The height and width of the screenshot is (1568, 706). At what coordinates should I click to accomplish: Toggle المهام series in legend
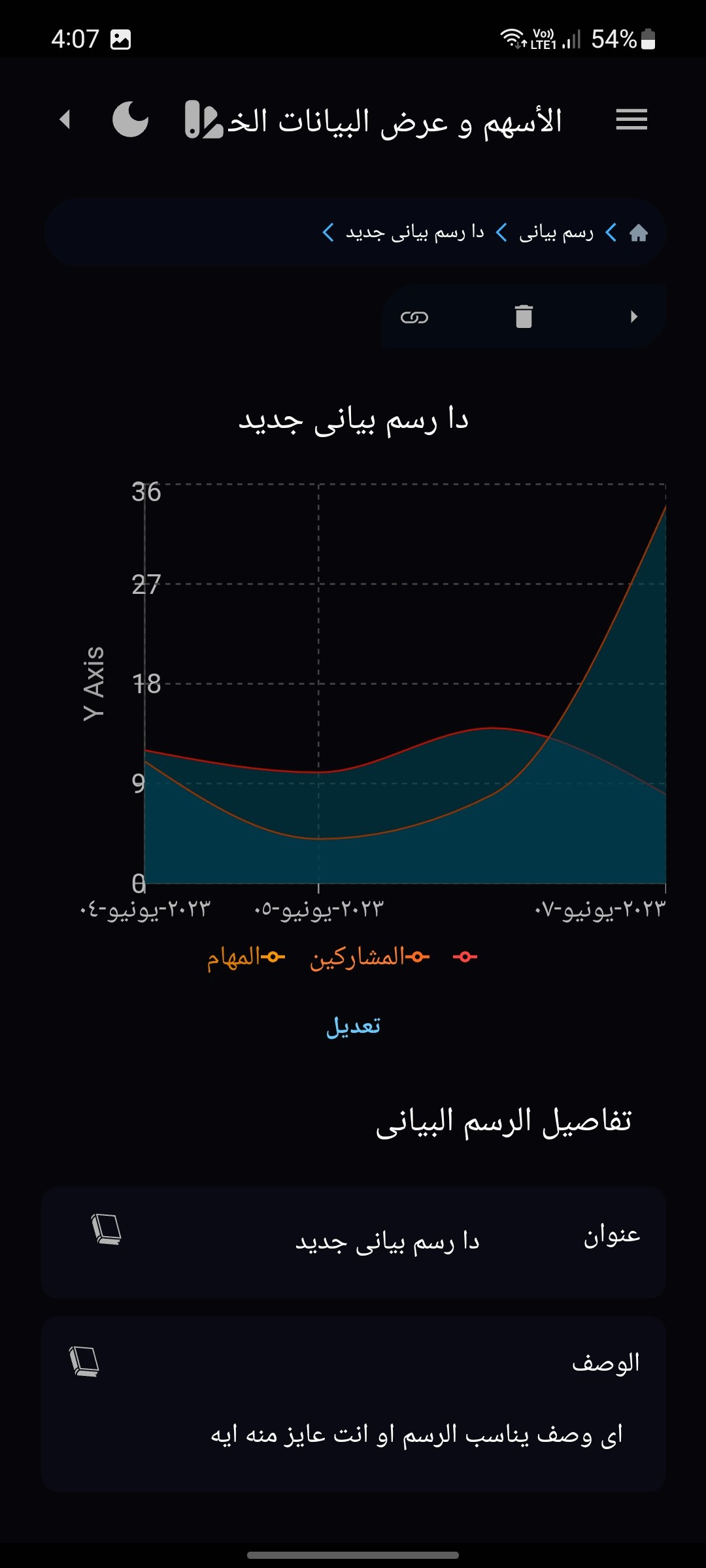tap(246, 958)
